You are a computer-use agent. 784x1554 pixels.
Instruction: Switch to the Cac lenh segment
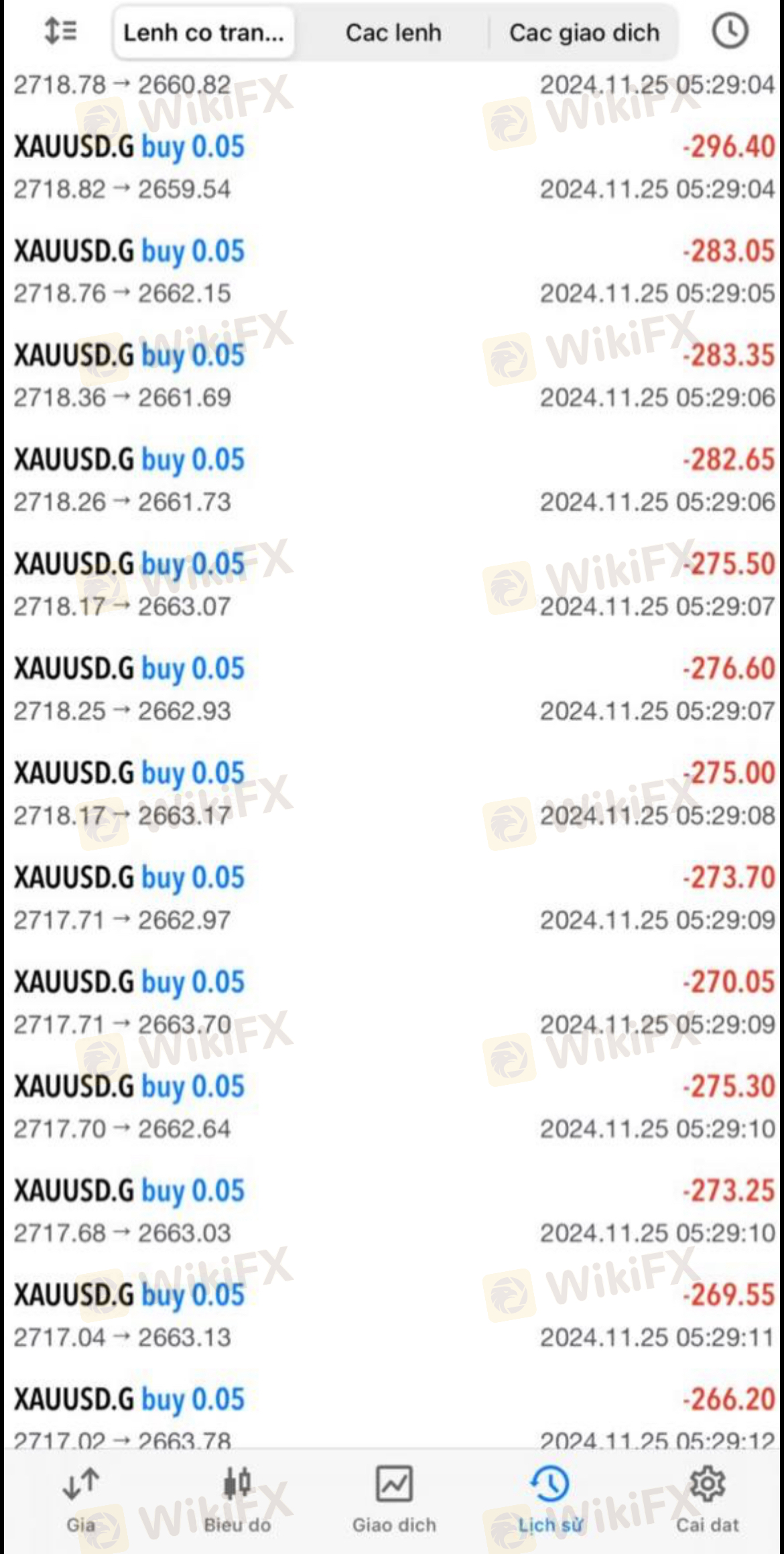393,32
